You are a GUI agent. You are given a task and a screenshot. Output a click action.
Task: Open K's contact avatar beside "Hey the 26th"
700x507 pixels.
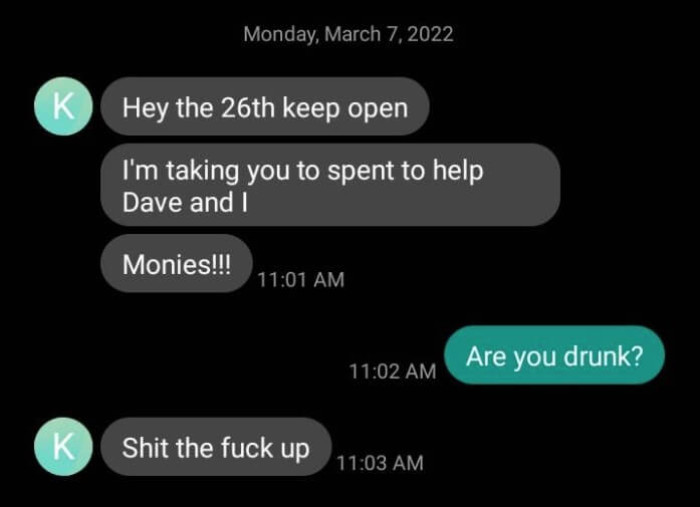(64, 106)
